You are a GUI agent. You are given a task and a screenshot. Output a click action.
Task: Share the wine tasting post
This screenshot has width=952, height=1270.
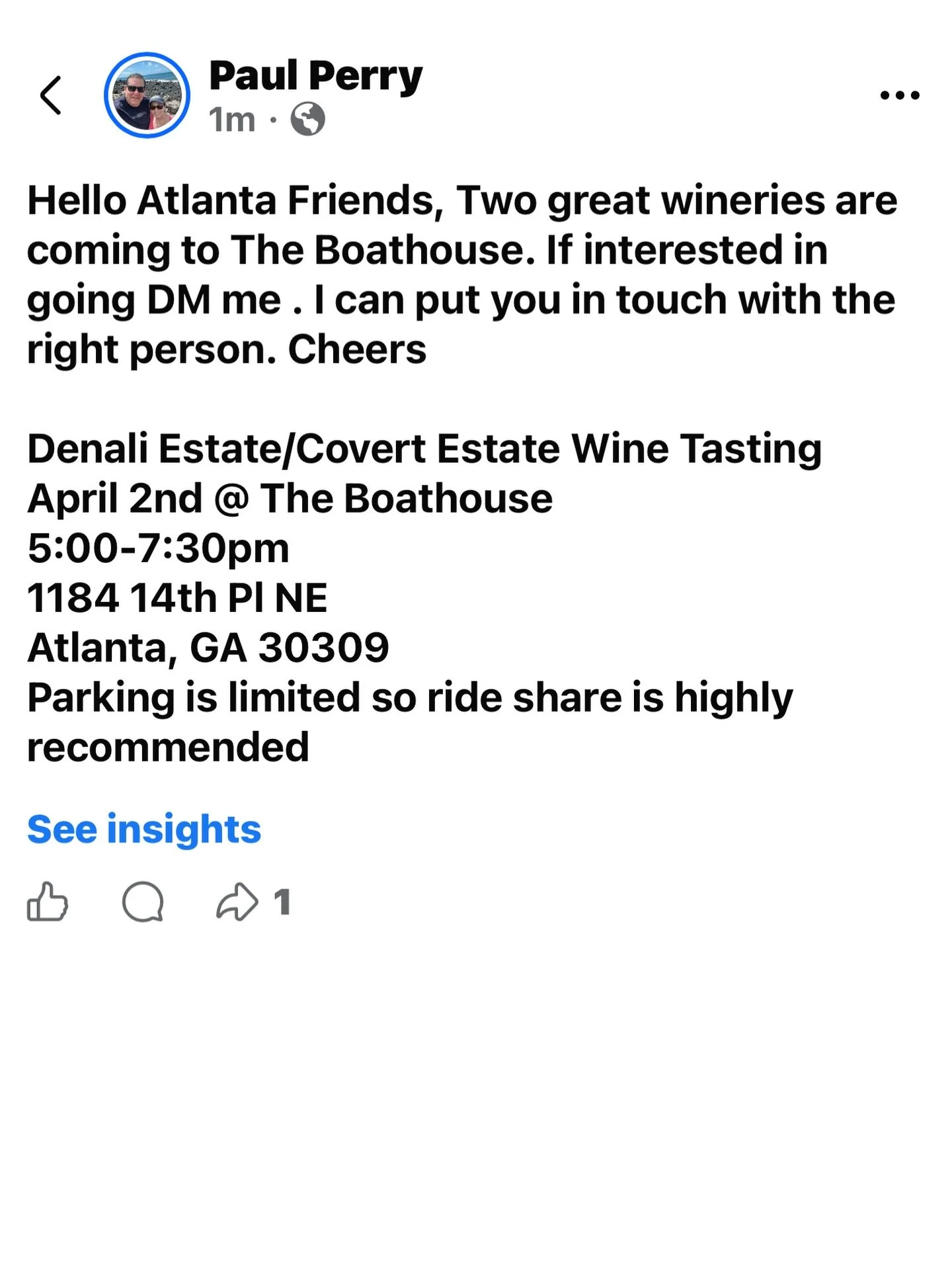point(237,902)
